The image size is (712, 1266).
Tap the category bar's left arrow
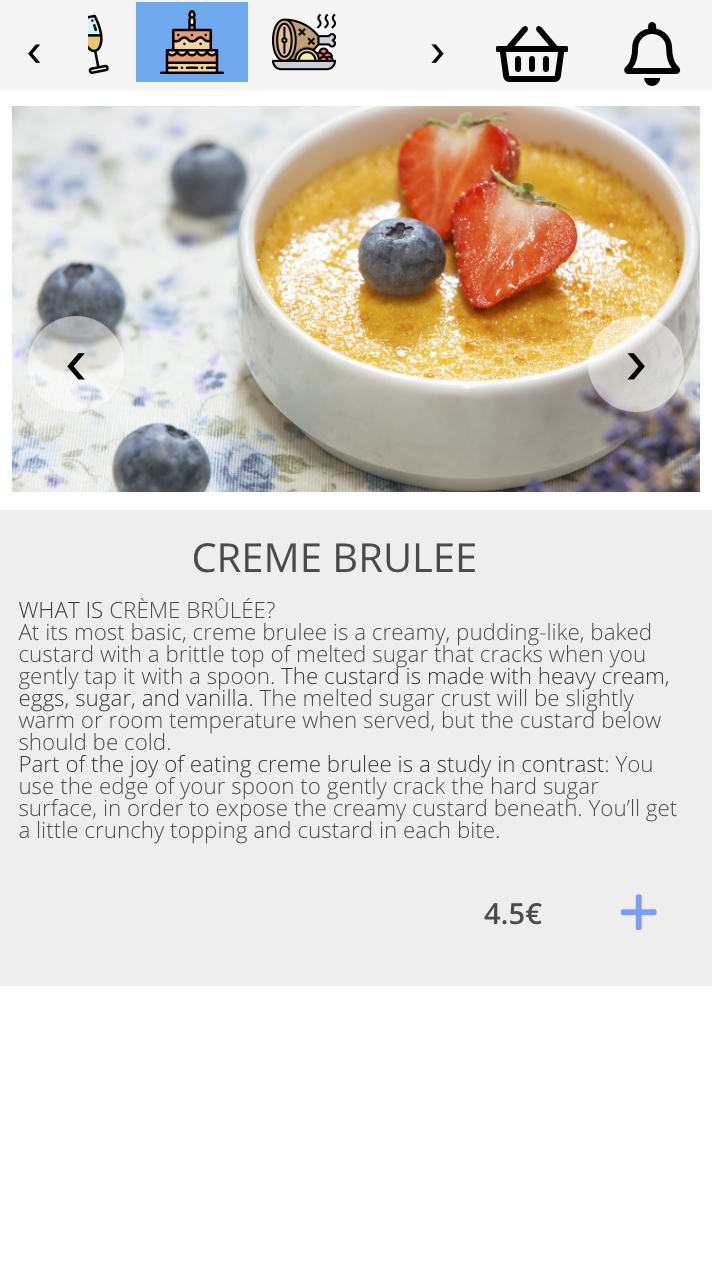pyautogui.click(x=34, y=52)
